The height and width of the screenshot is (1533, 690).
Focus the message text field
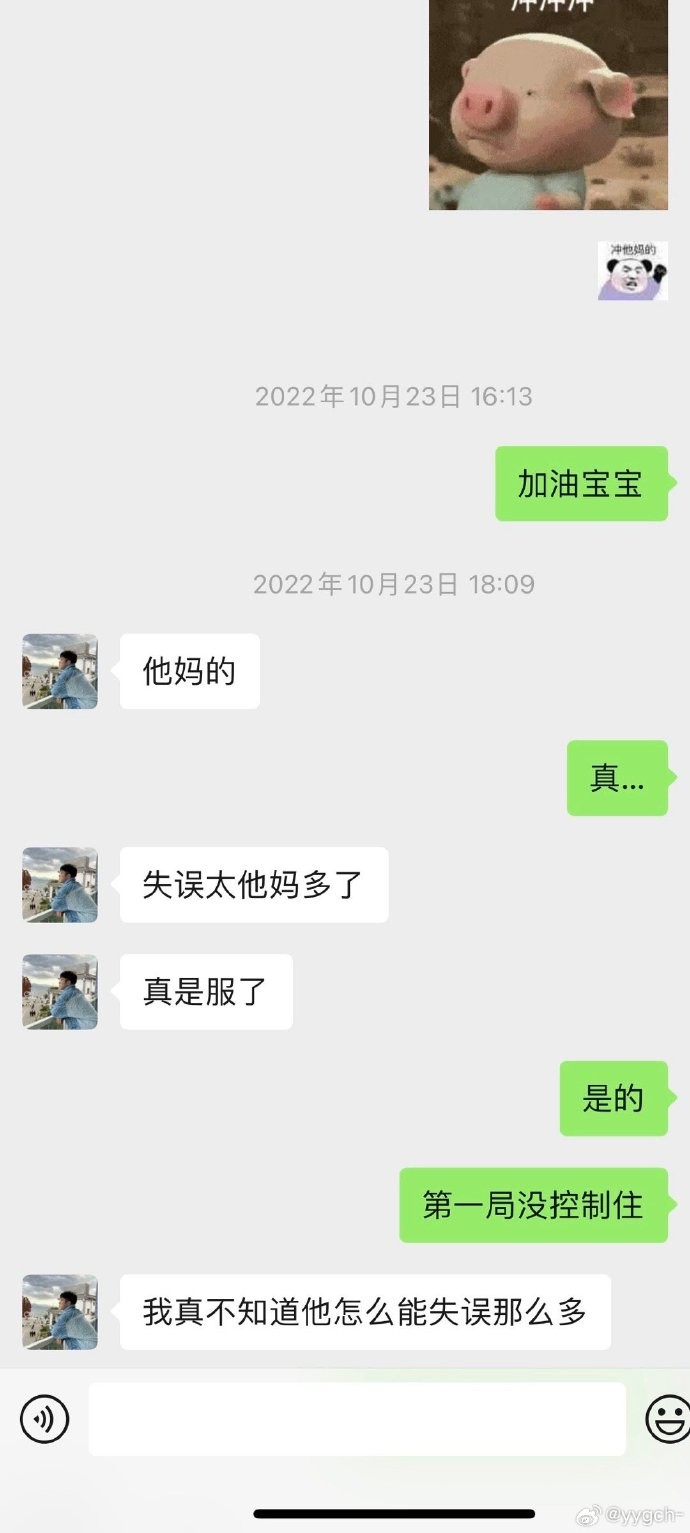coord(357,1418)
